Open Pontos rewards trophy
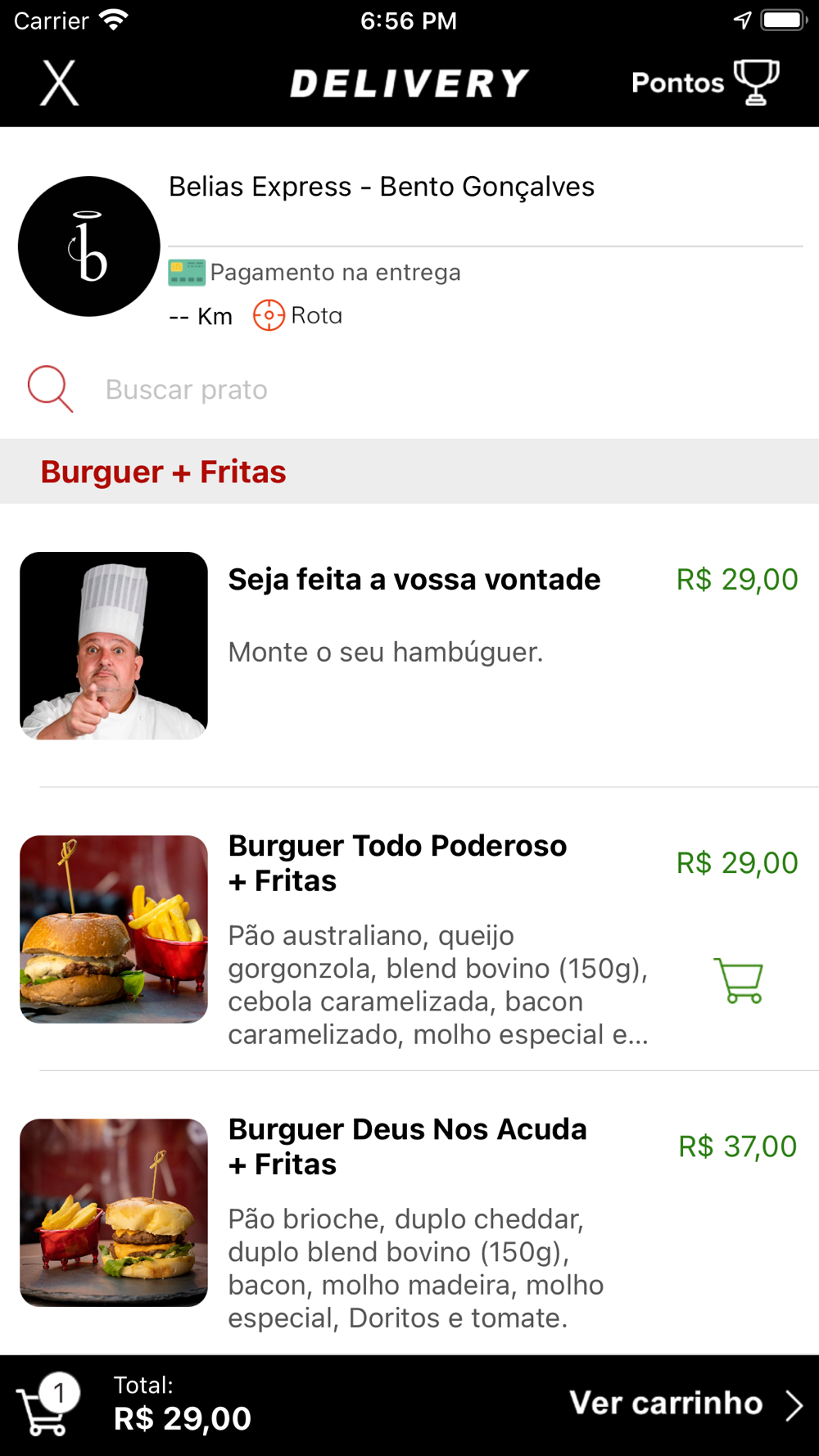The height and width of the screenshot is (1456, 819). point(704,83)
